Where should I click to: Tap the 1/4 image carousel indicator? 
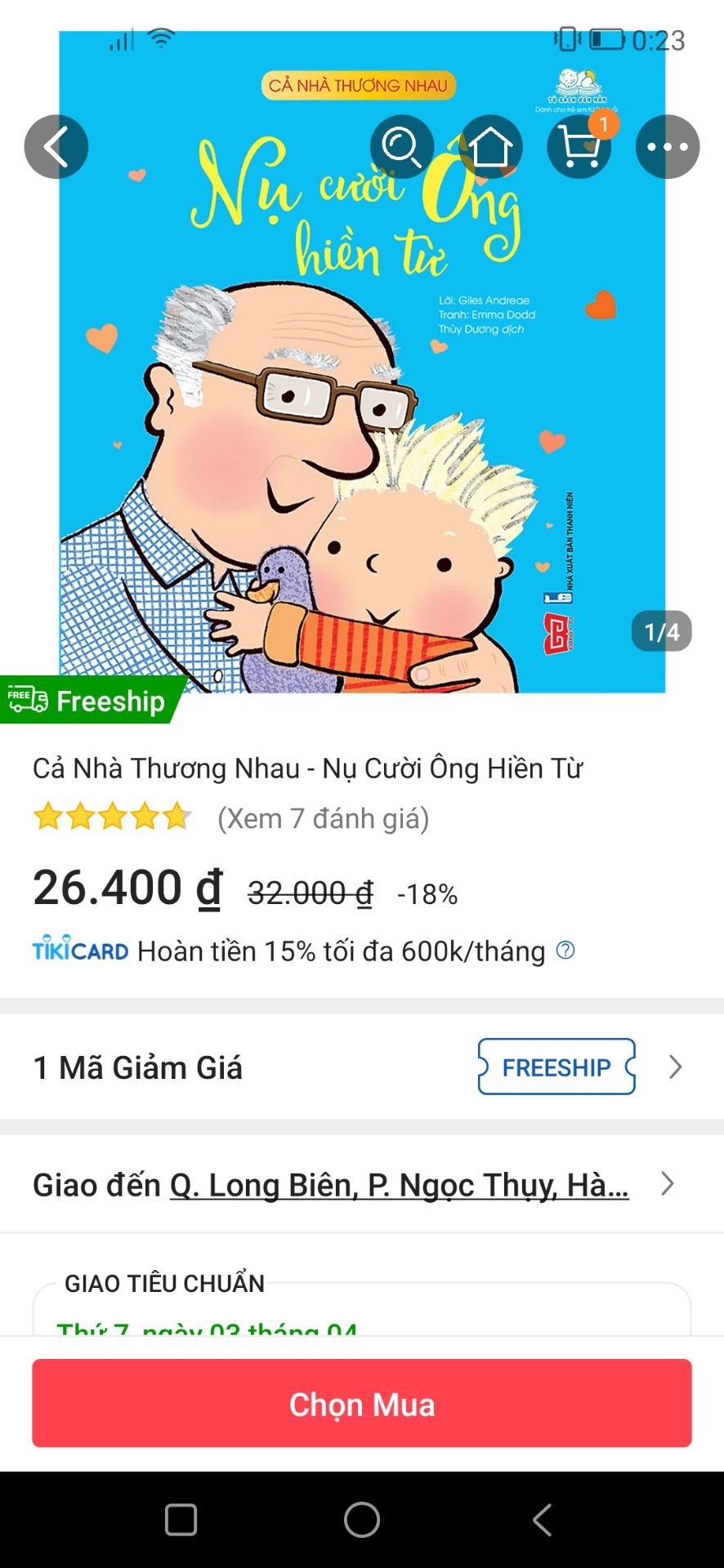click(660, 630)
